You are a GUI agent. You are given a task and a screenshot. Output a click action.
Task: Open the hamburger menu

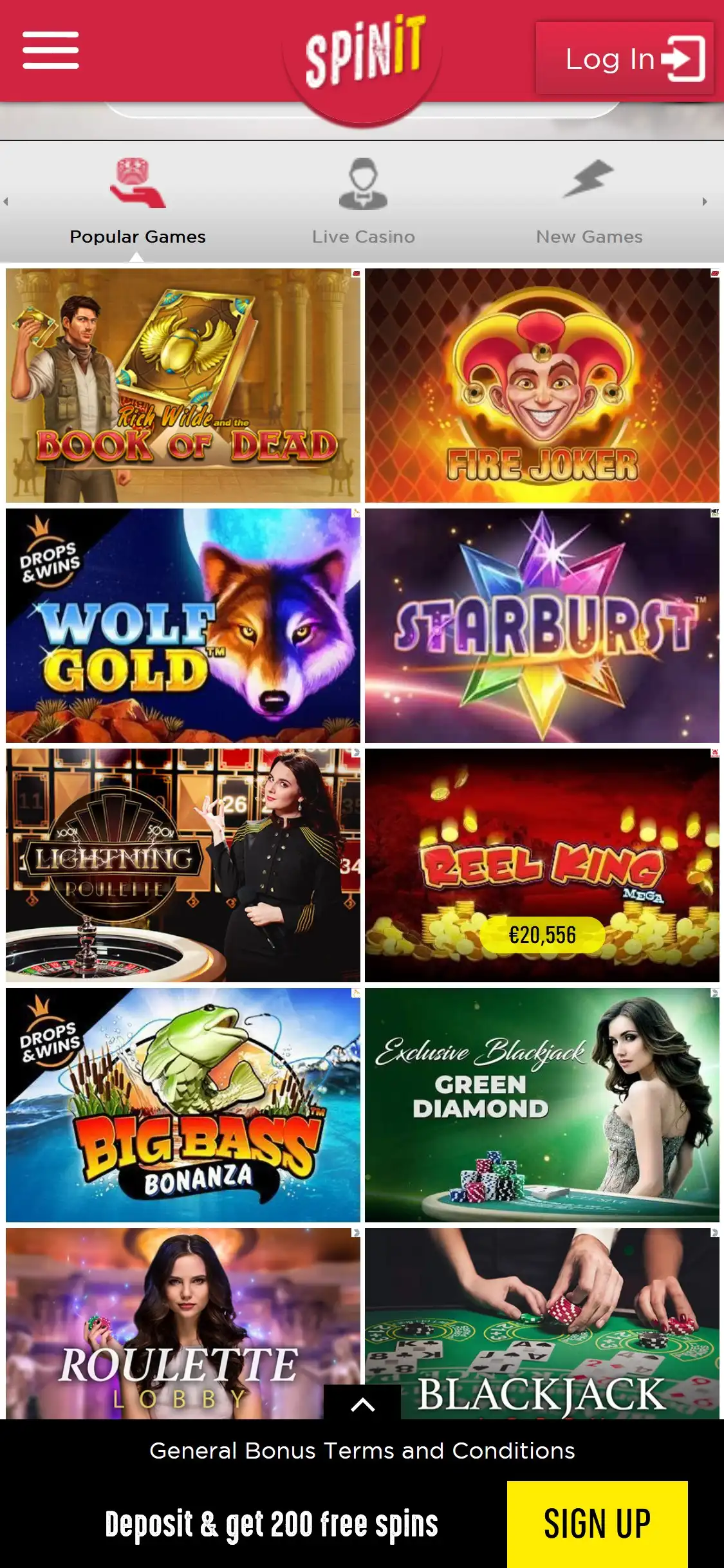pos(50,50)
